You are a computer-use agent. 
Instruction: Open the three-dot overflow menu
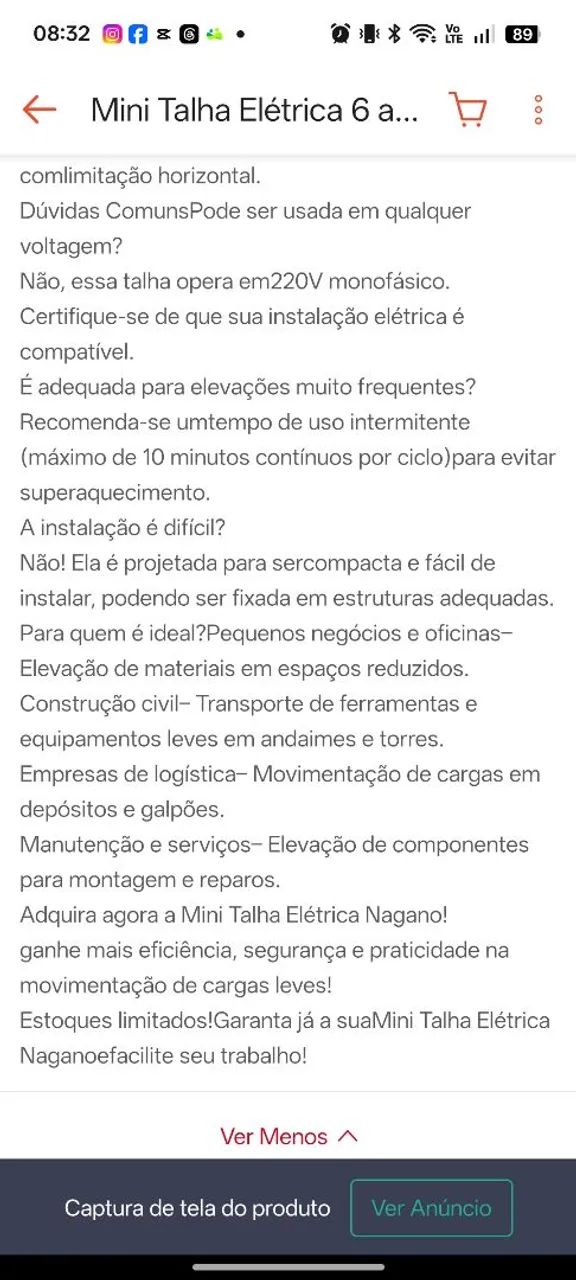(538, 110)
